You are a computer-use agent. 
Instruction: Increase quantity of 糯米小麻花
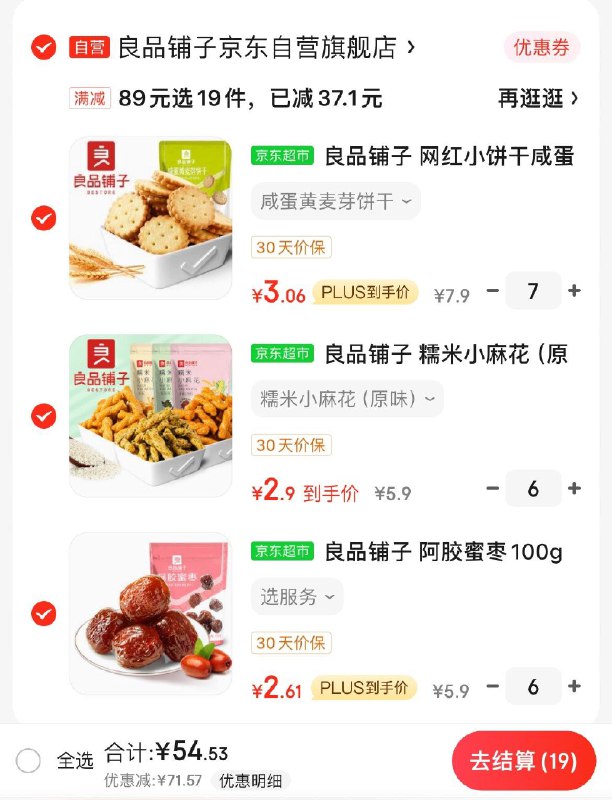(x=574, y=489)
